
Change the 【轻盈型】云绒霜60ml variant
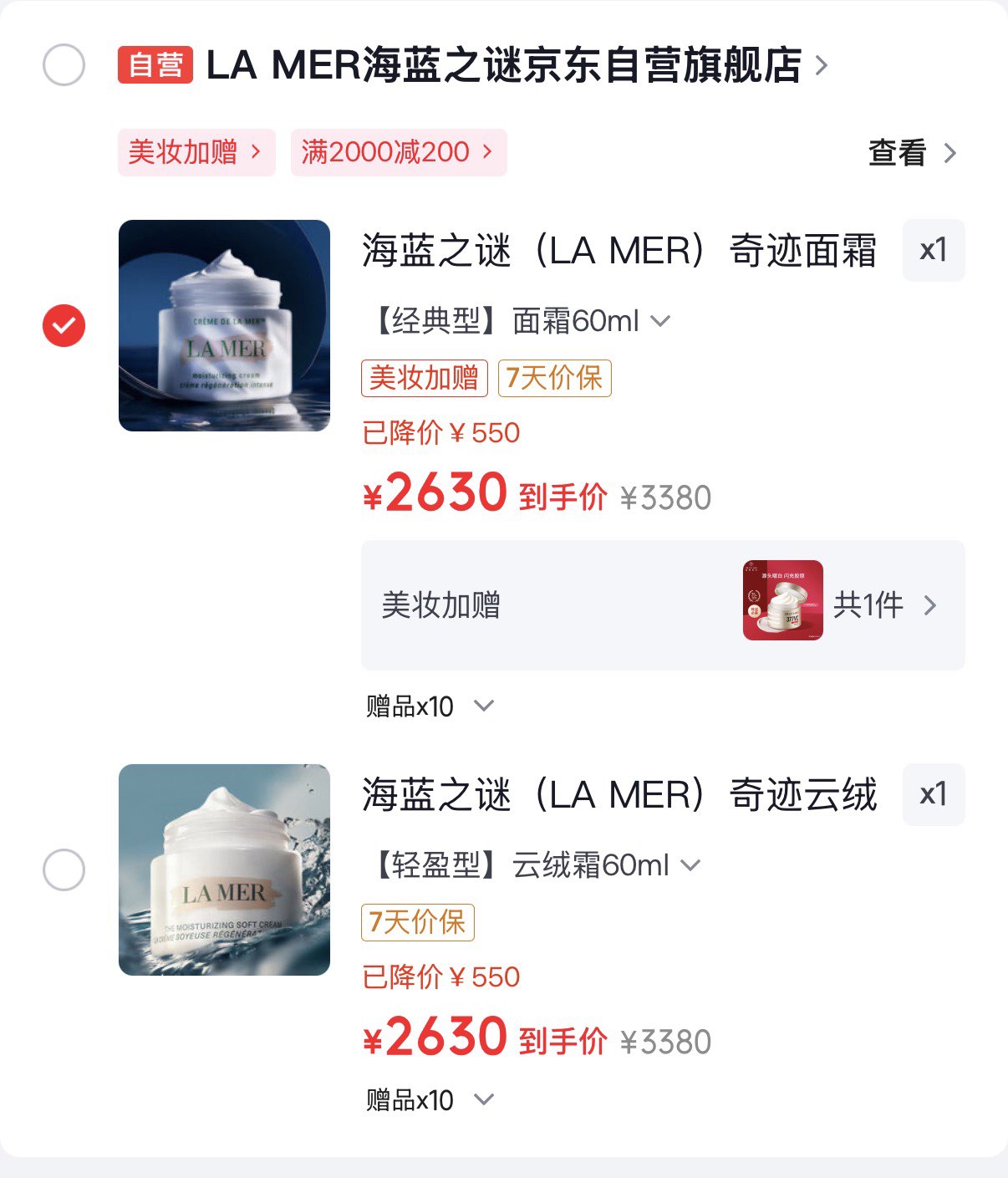(x=535, y=865)
